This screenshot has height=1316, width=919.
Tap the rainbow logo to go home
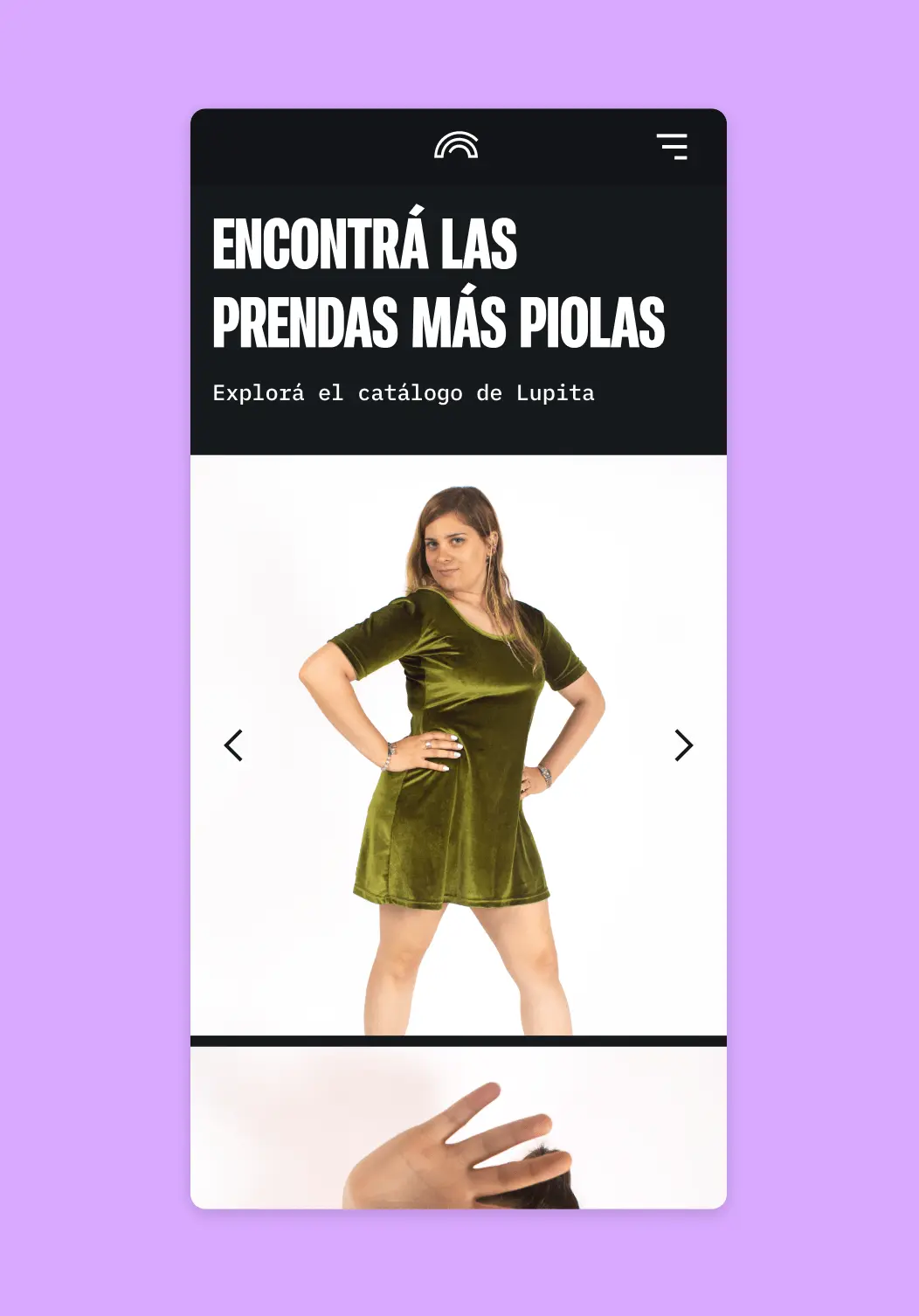point(456,145)
